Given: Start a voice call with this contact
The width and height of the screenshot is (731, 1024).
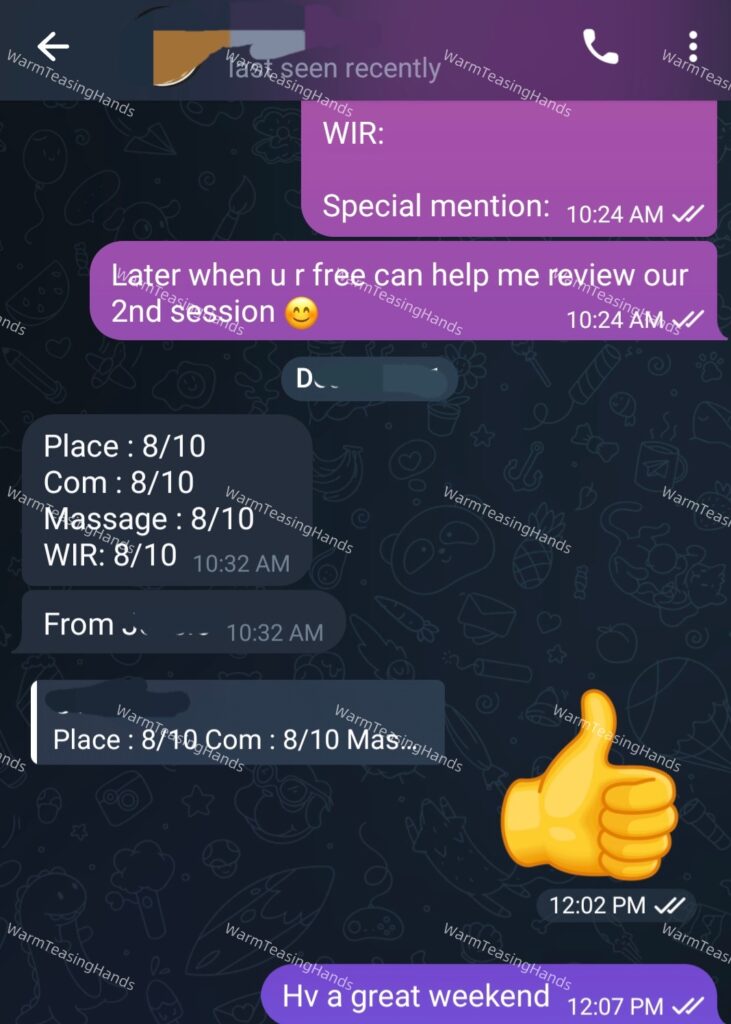Looking at the screenshot, I should (600, 46).
